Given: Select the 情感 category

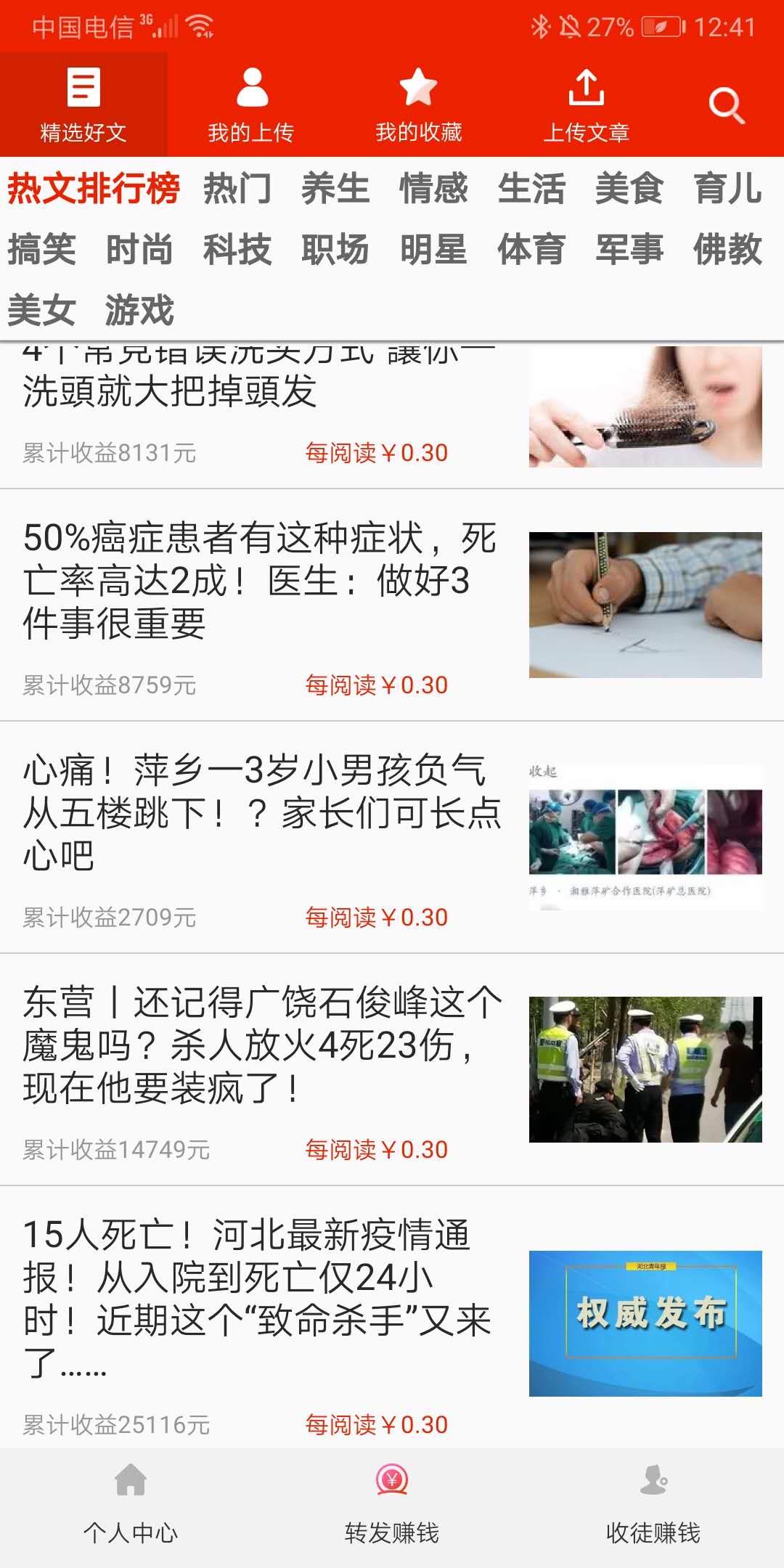Looking at the screenshot, I should [x=434, y=189].
